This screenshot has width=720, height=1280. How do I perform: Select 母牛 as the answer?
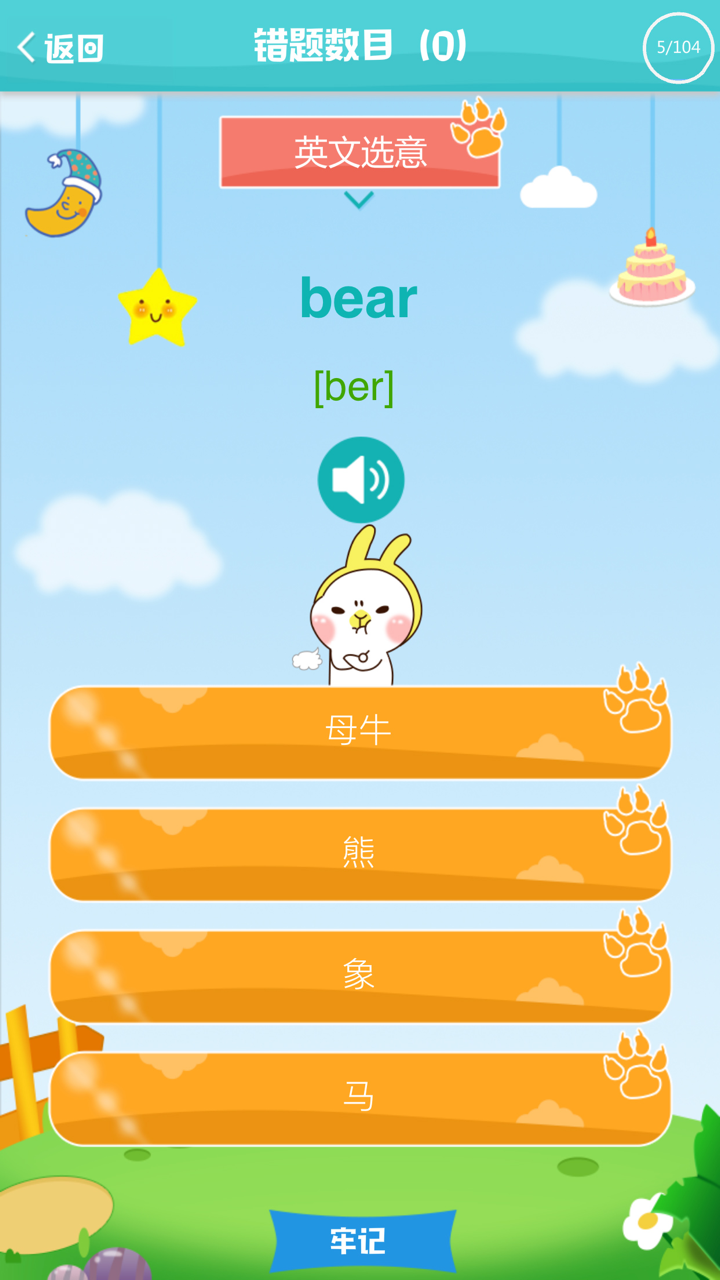(x=360, y=732)
